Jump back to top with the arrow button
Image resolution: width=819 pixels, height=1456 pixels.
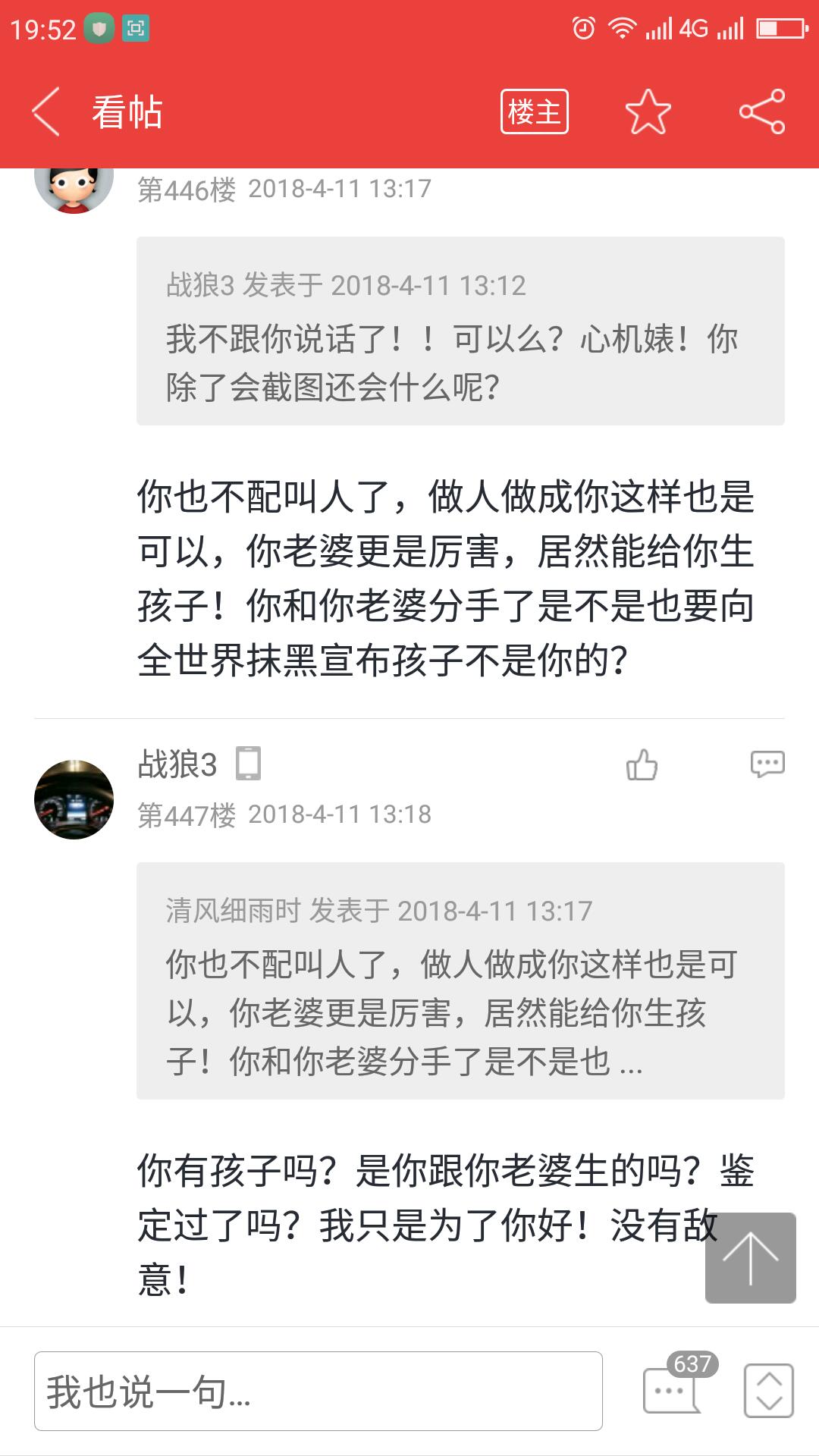750,1257
